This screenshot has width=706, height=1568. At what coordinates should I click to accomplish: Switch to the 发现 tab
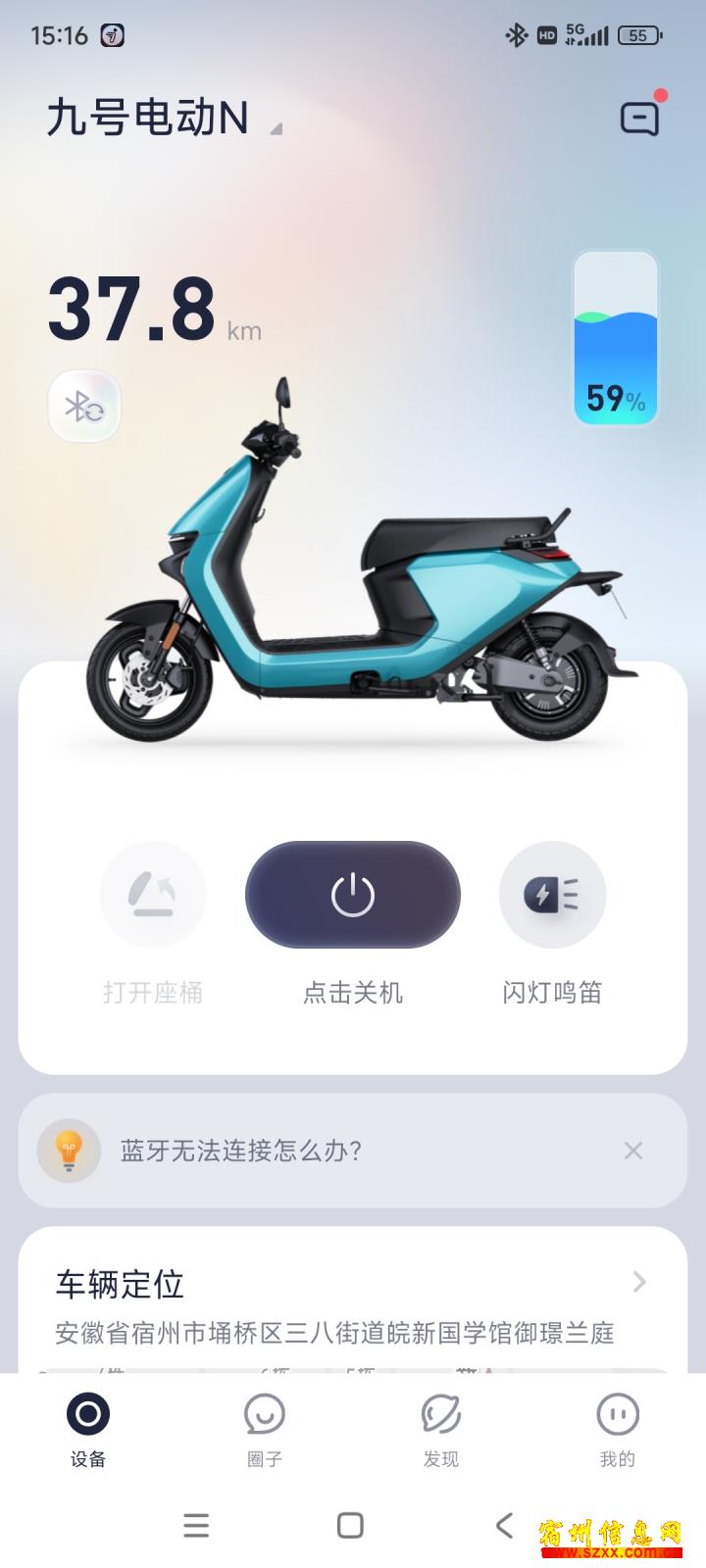click(x=441, y=1431)
